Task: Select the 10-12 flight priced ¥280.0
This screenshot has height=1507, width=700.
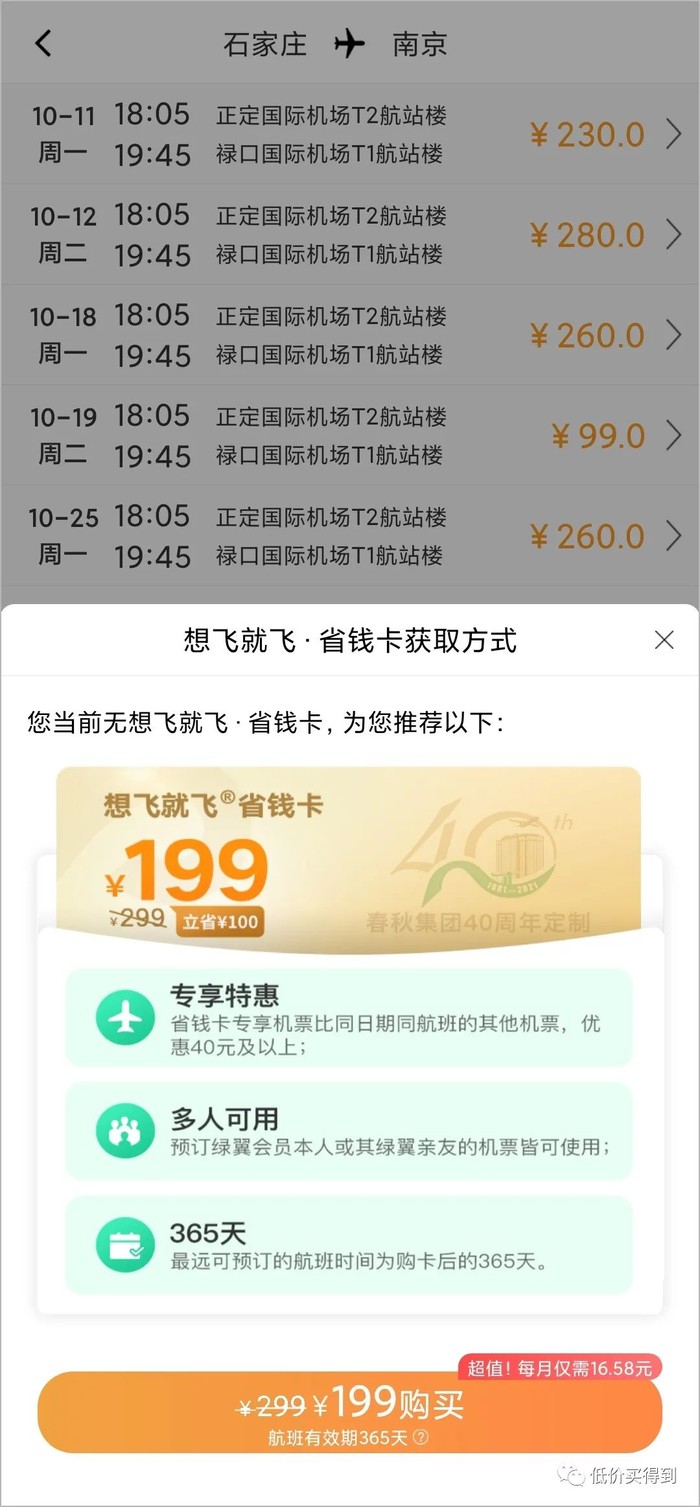Action: pyautogui.click(x=350, y=234)
